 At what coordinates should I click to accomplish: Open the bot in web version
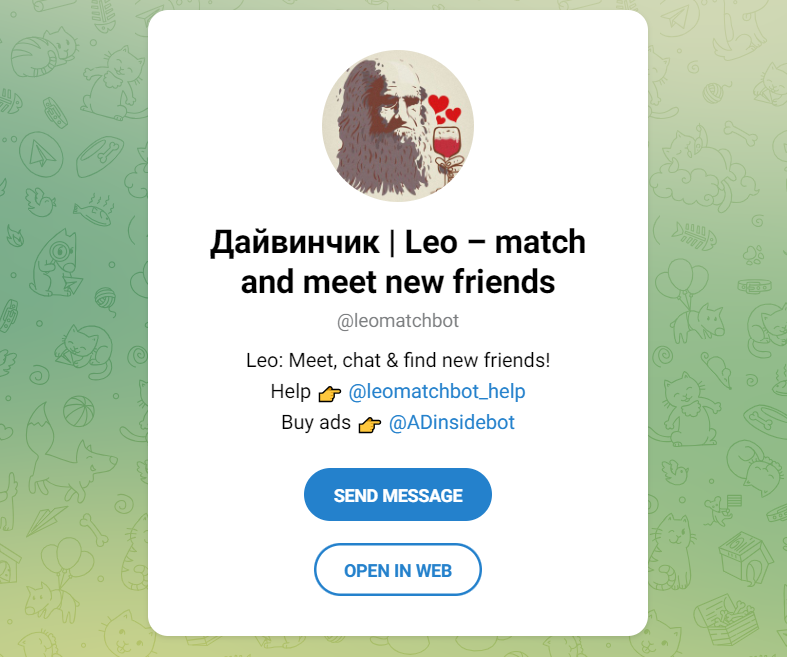point(397,571)
